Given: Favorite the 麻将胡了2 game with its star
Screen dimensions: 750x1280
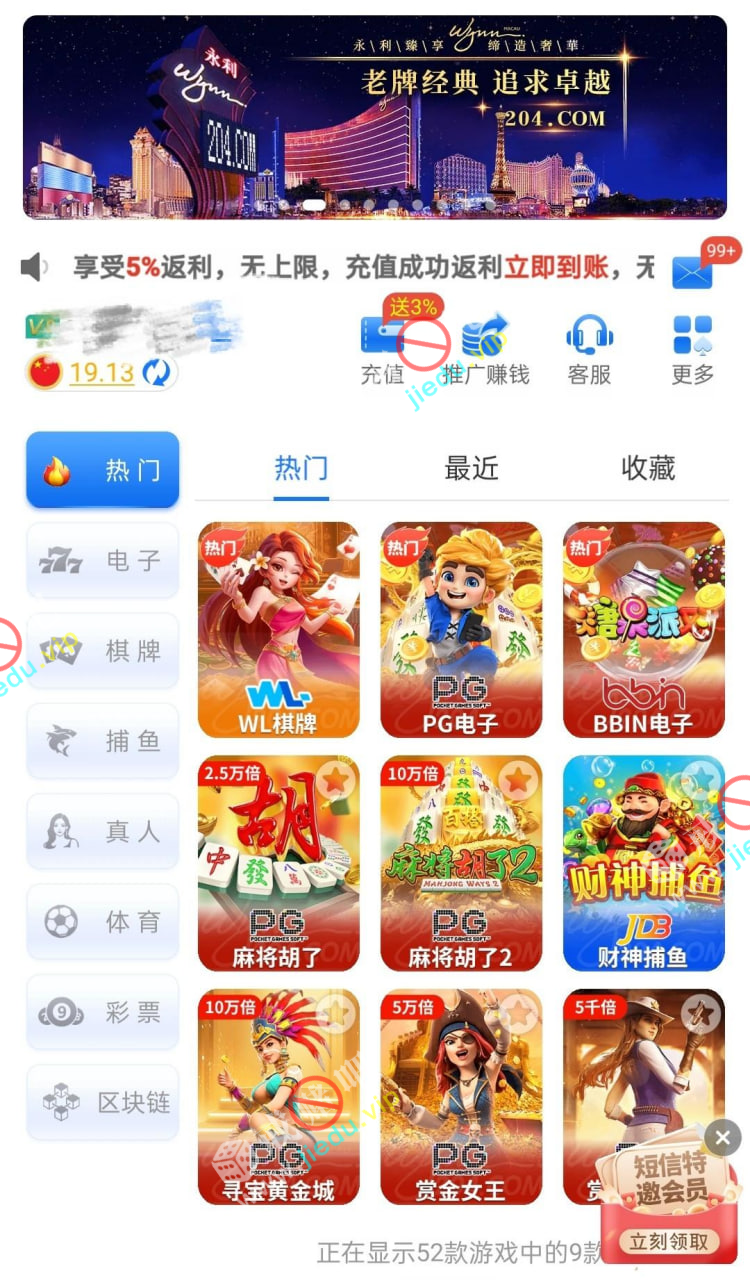Looking at the screenshot, I should pyautogui.click(x=518, y=781).
